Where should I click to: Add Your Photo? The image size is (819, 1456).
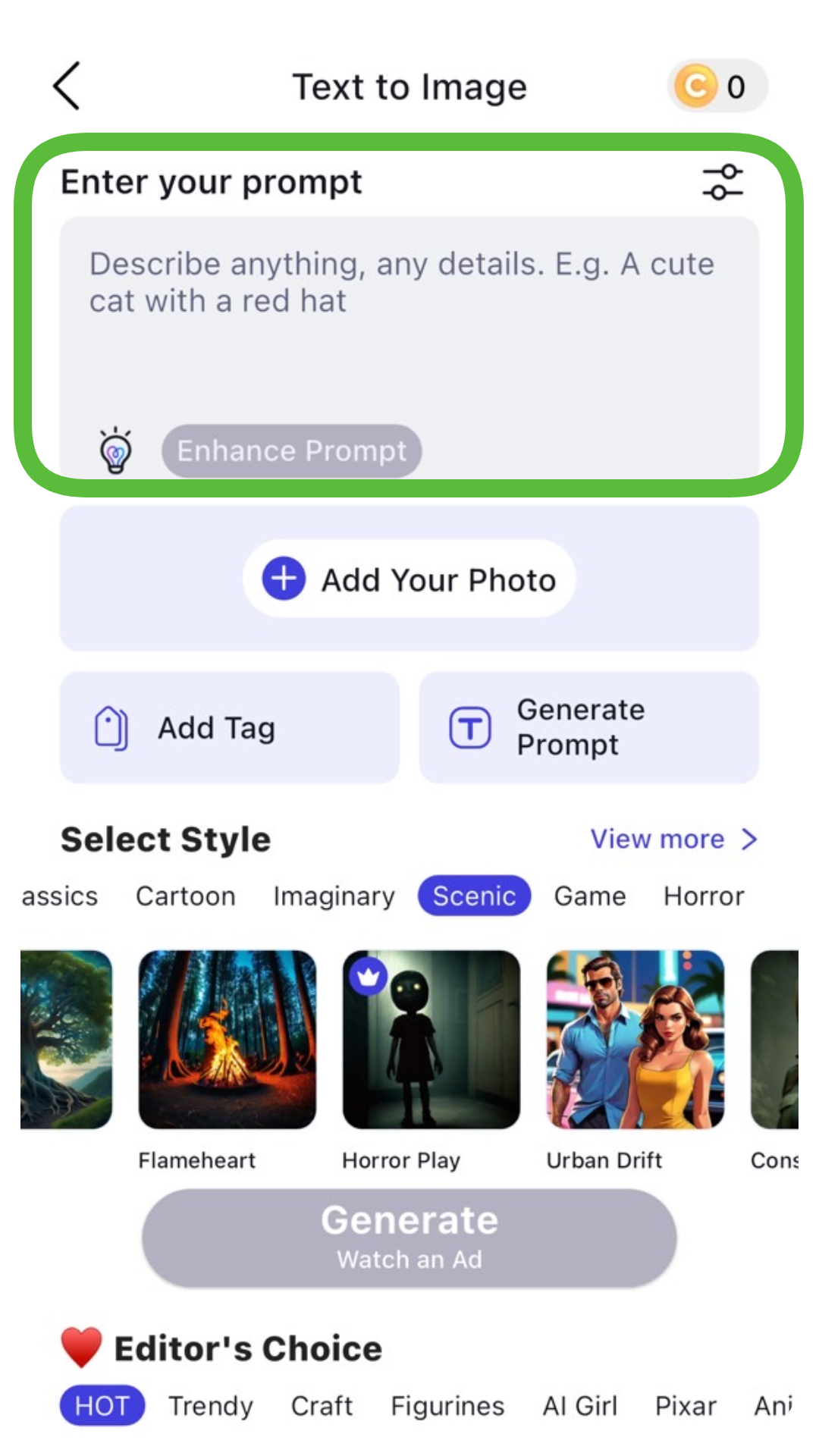(x=409, y=580)
